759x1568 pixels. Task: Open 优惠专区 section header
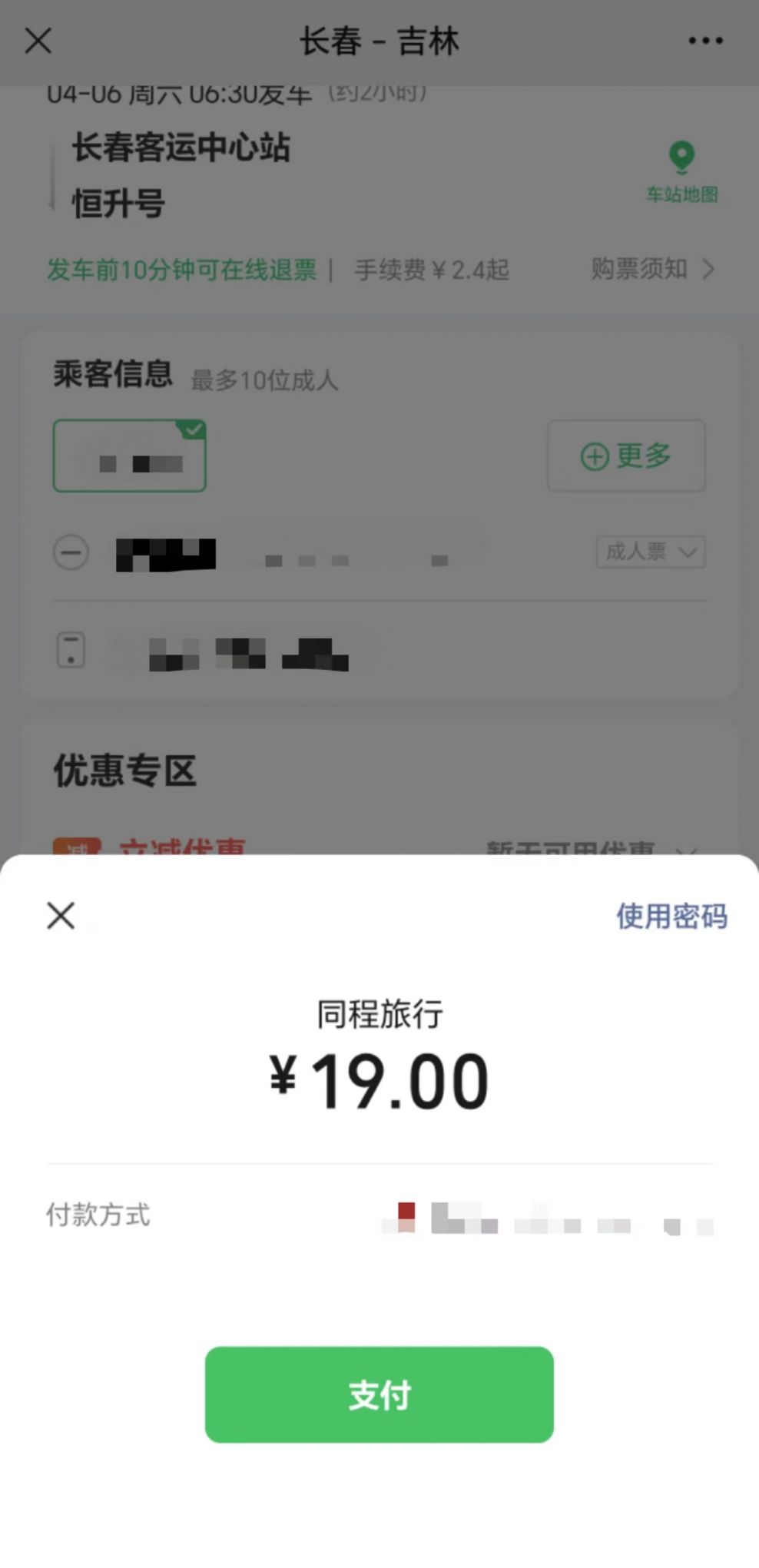[x=125, y=771]
